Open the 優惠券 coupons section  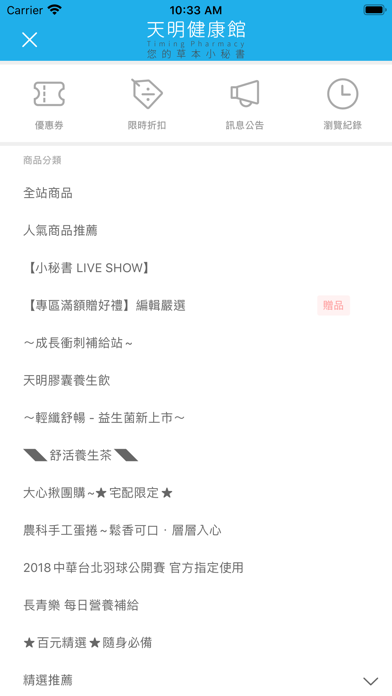coord(49,104)
